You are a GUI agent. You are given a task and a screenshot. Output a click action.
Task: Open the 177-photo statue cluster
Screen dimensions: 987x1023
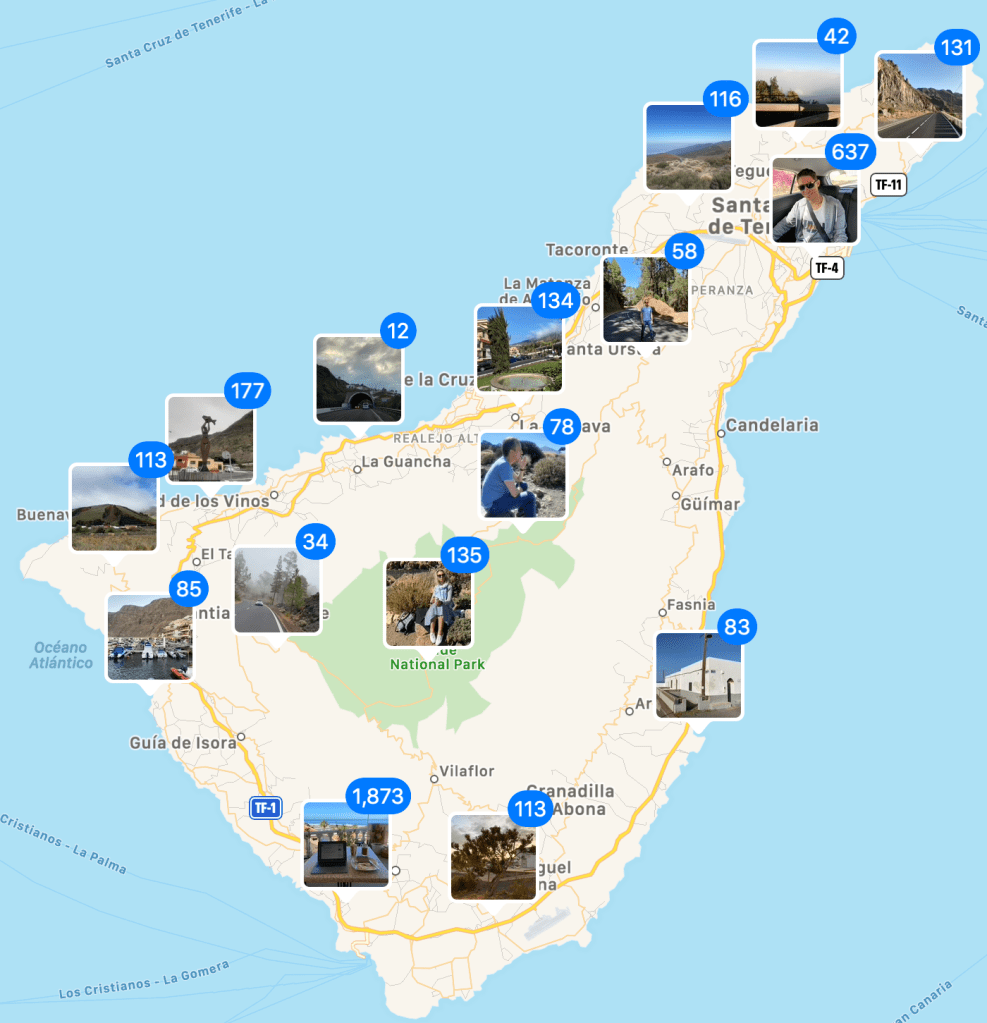[210, 438]
